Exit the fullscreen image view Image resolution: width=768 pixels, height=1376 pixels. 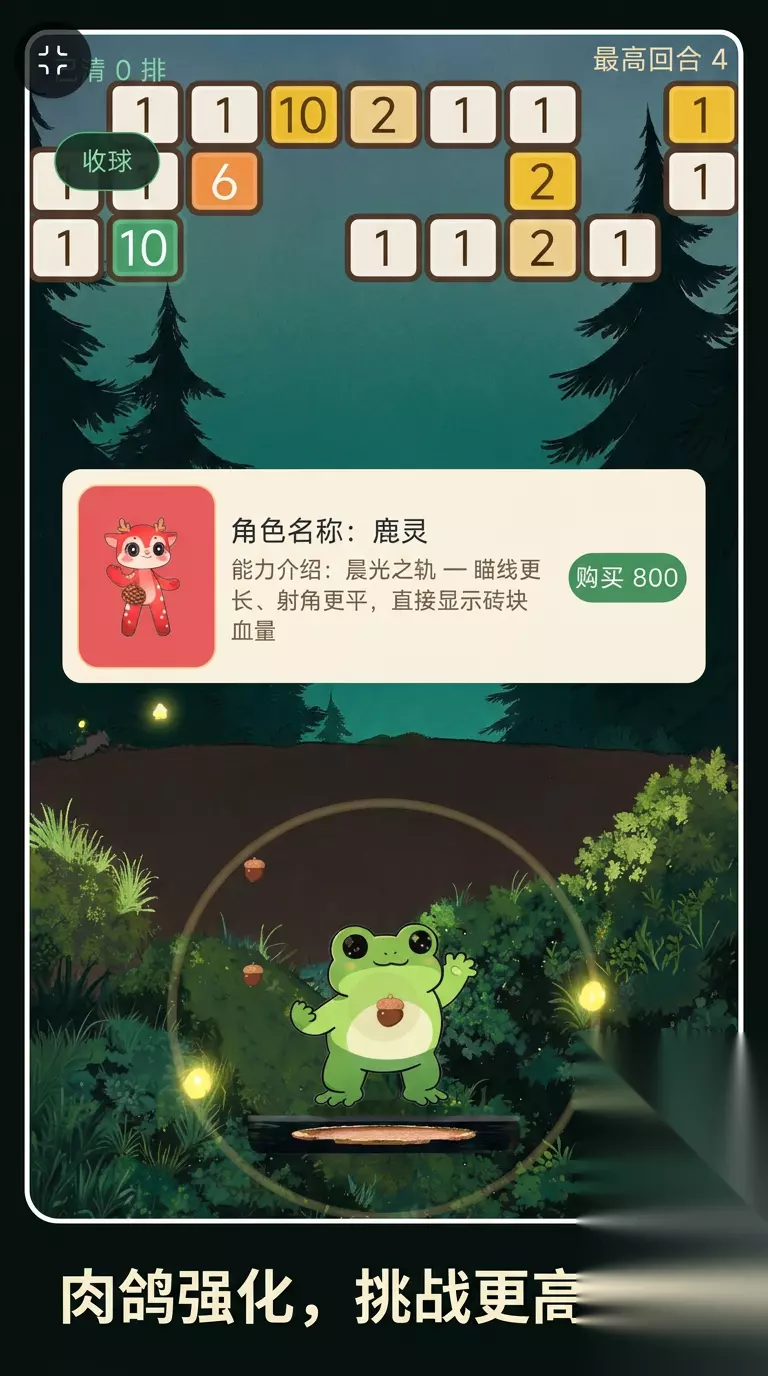pos(52,60)
